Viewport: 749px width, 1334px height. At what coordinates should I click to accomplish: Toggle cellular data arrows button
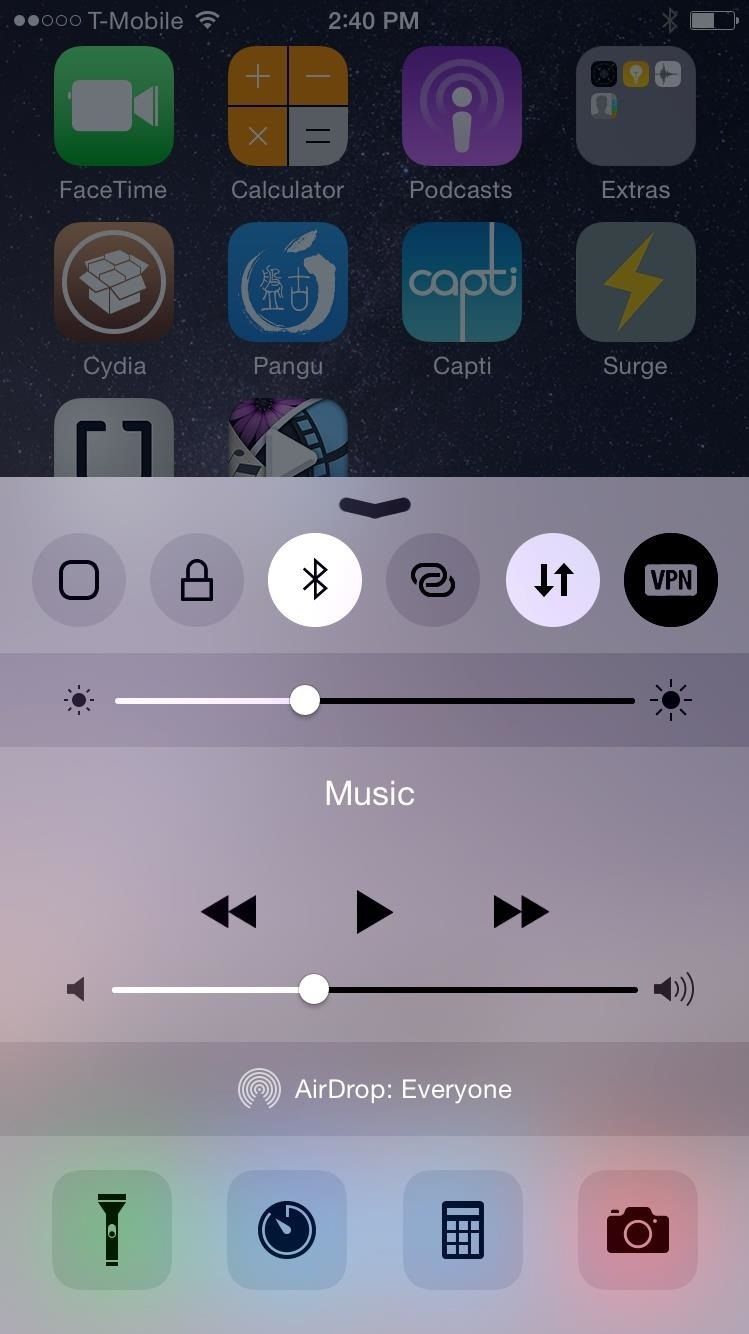553,580
